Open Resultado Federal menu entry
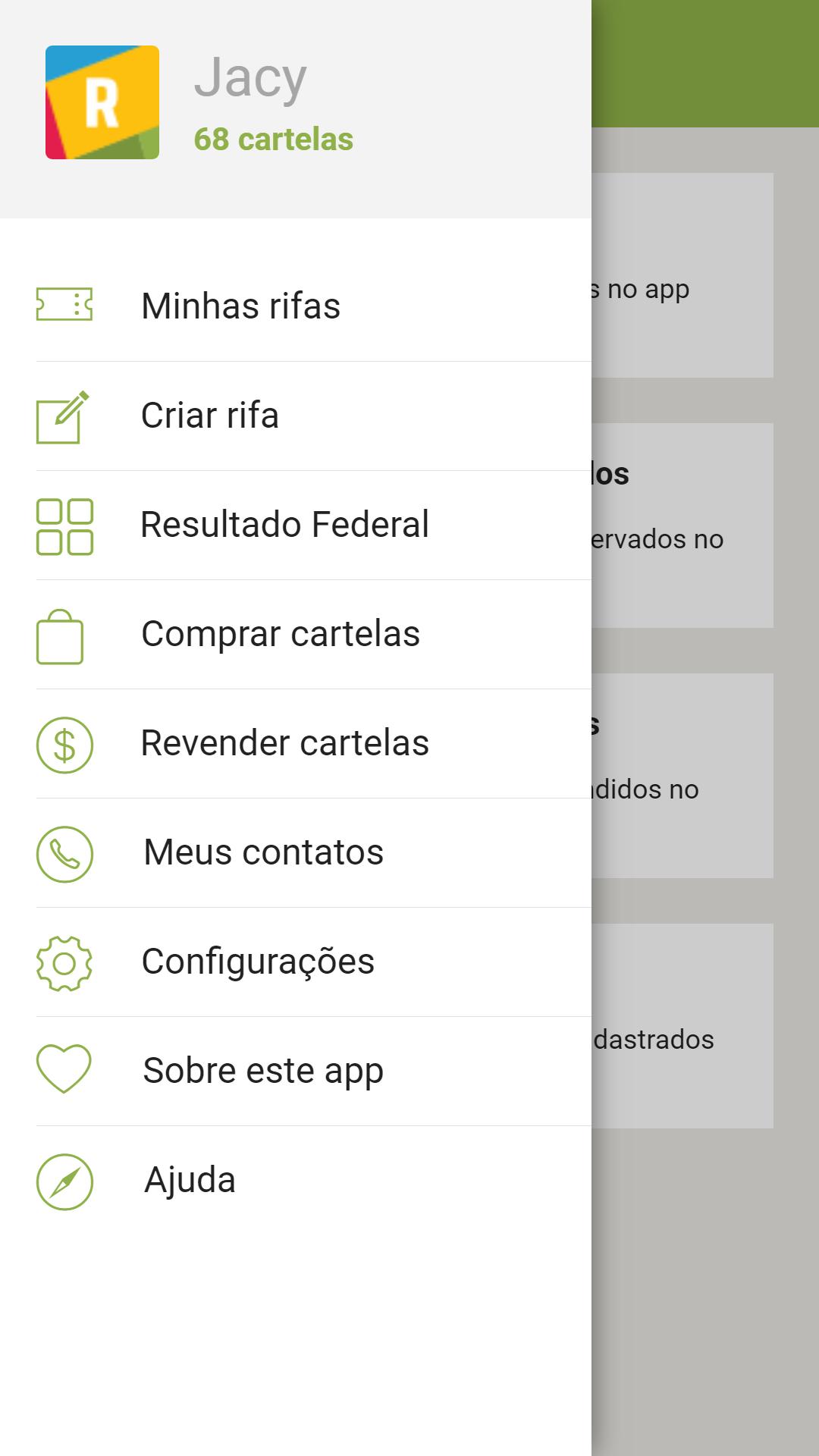The width and height of the screenshot is (819, 1456). coord(284,523)
